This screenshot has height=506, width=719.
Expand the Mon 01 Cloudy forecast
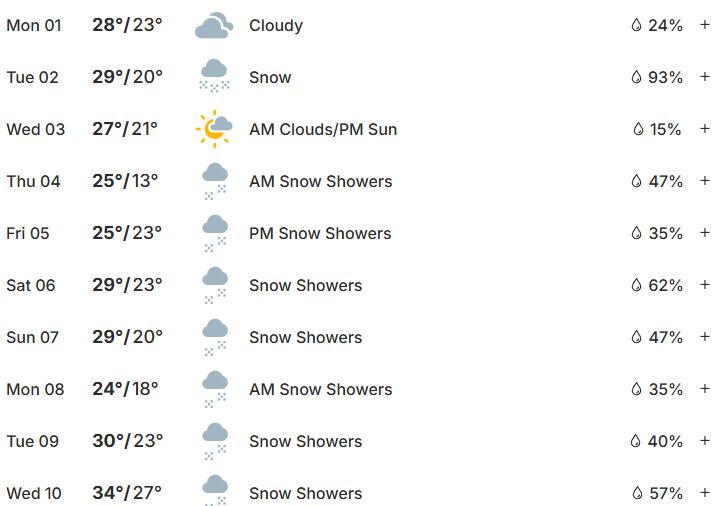coord(705,25)
